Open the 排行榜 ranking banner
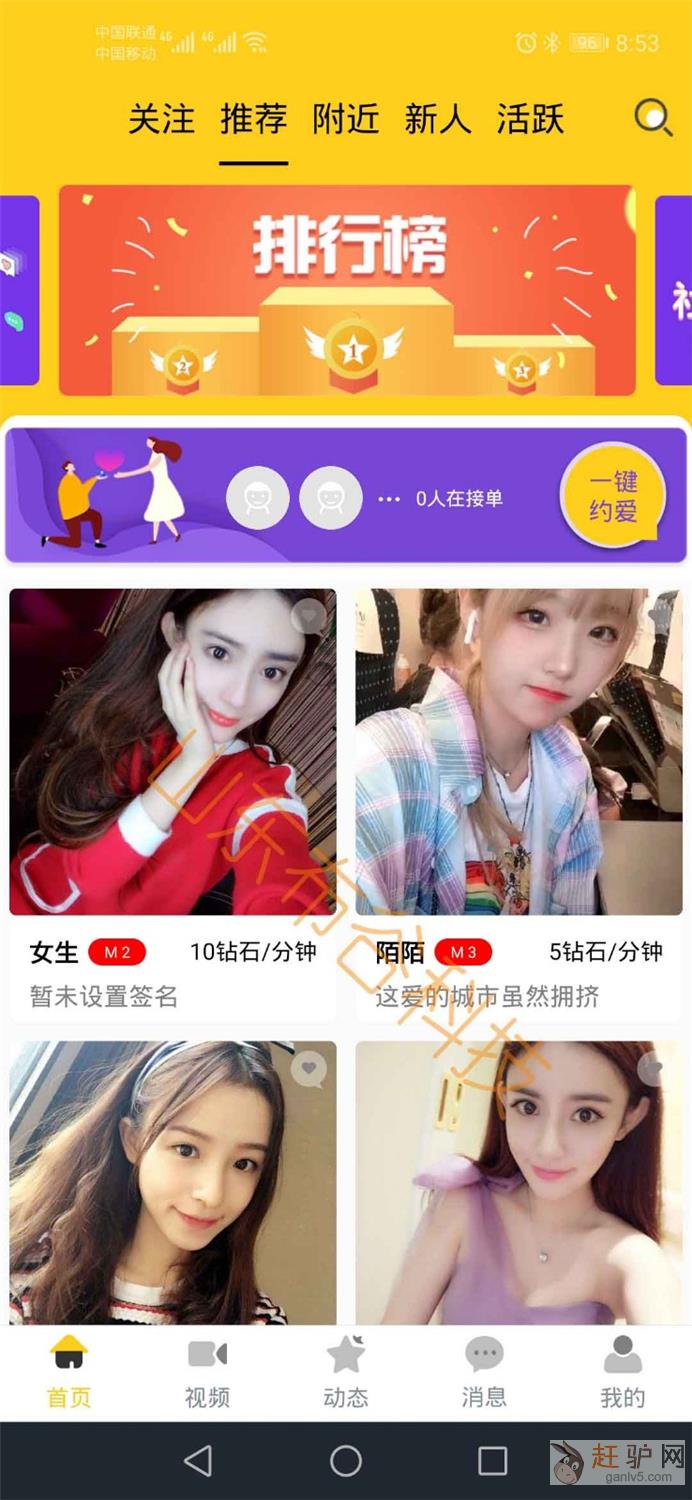Image resolution: width=692 pixels, height=1500 pixels. click(347, 290)
